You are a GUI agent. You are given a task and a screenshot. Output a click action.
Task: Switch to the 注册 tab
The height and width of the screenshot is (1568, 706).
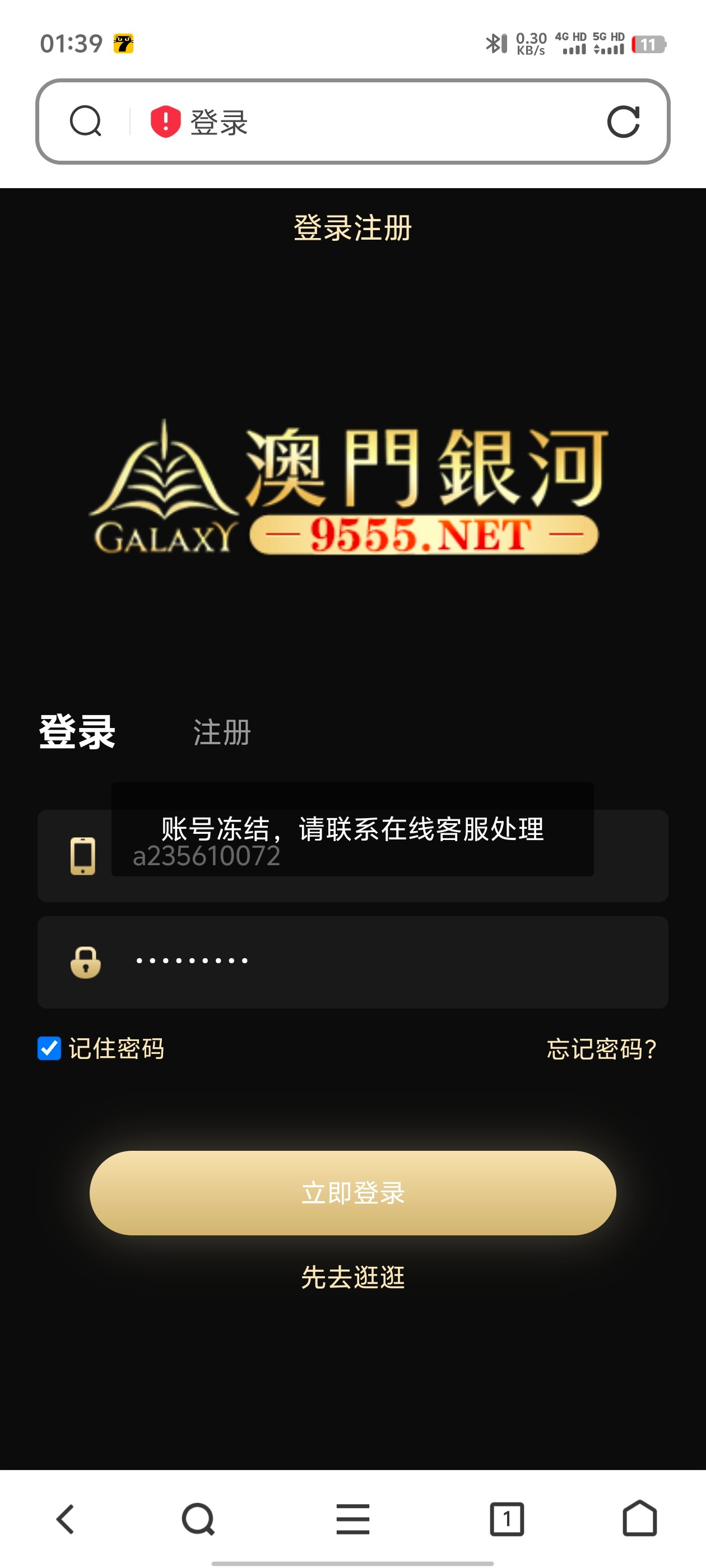(x=222, y=732)
